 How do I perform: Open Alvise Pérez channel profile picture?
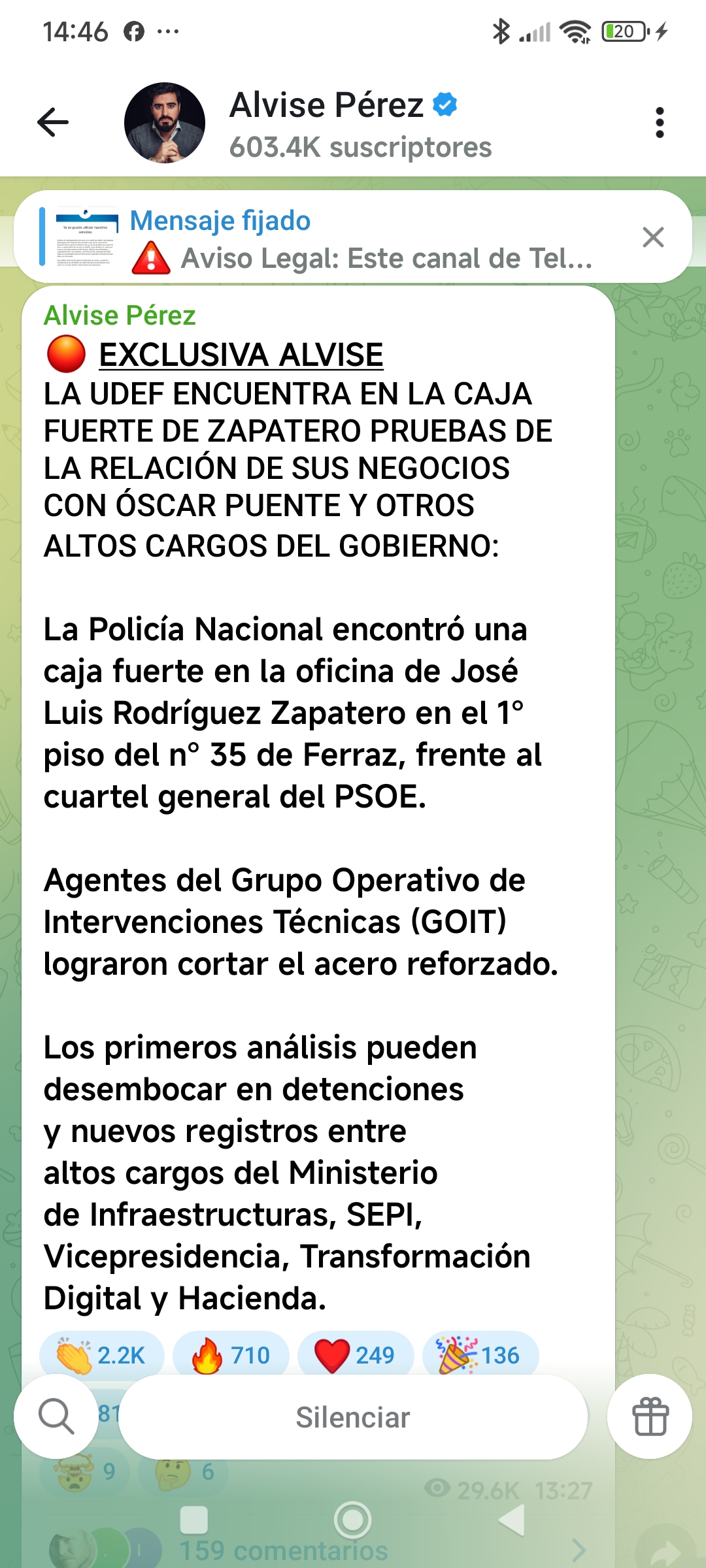pos(165,122)
